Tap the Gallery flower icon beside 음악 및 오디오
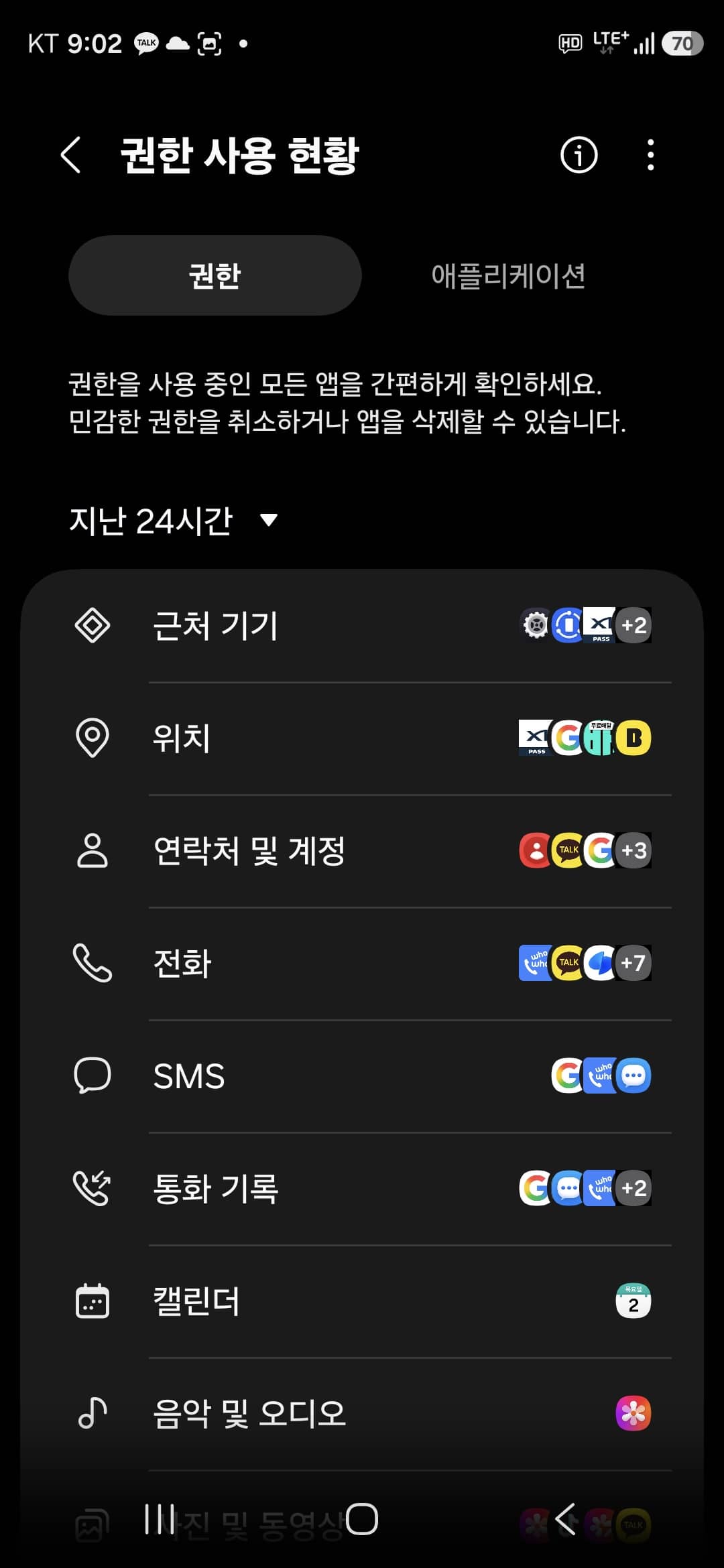 633,1411
